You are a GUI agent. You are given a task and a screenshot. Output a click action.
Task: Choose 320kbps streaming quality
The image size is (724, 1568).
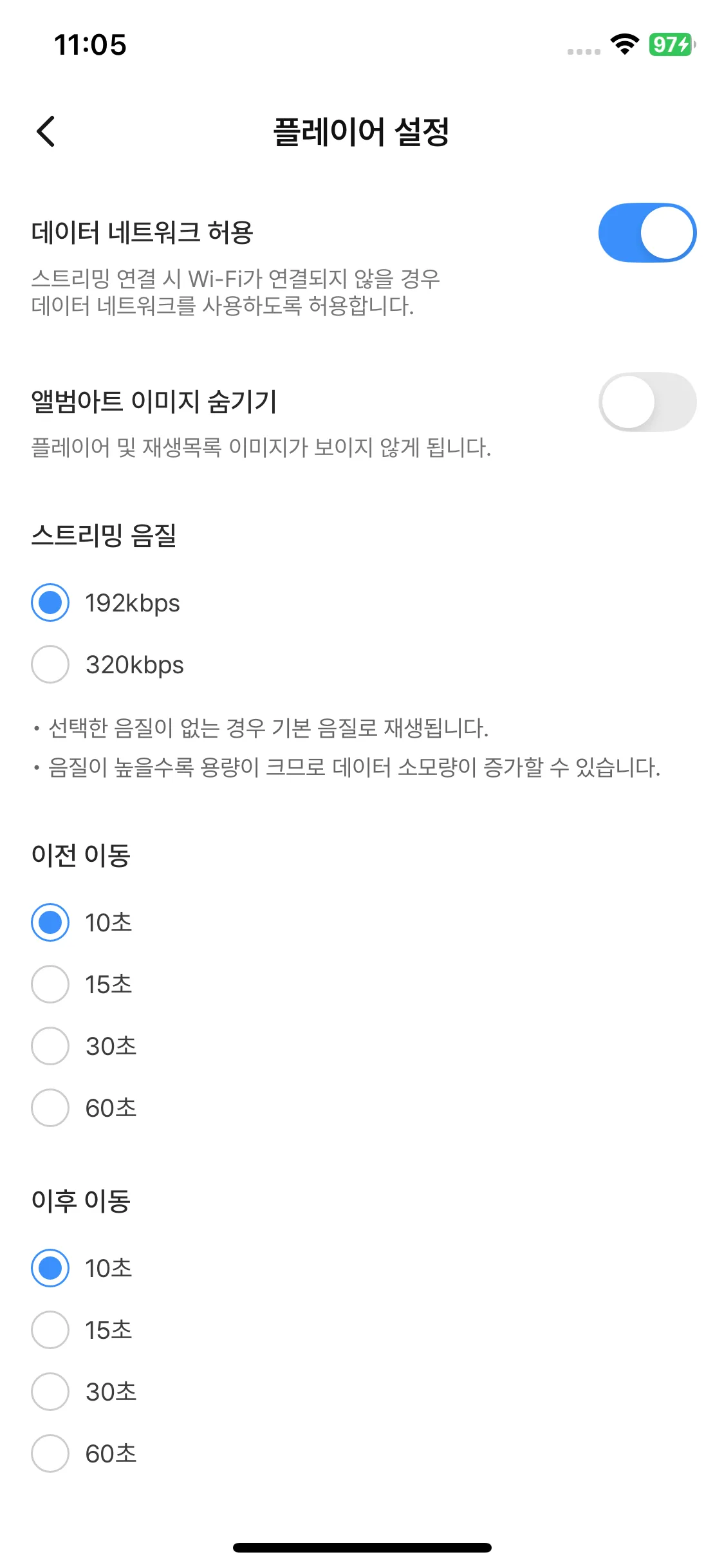pyautogui.click(x=50, y=664)
